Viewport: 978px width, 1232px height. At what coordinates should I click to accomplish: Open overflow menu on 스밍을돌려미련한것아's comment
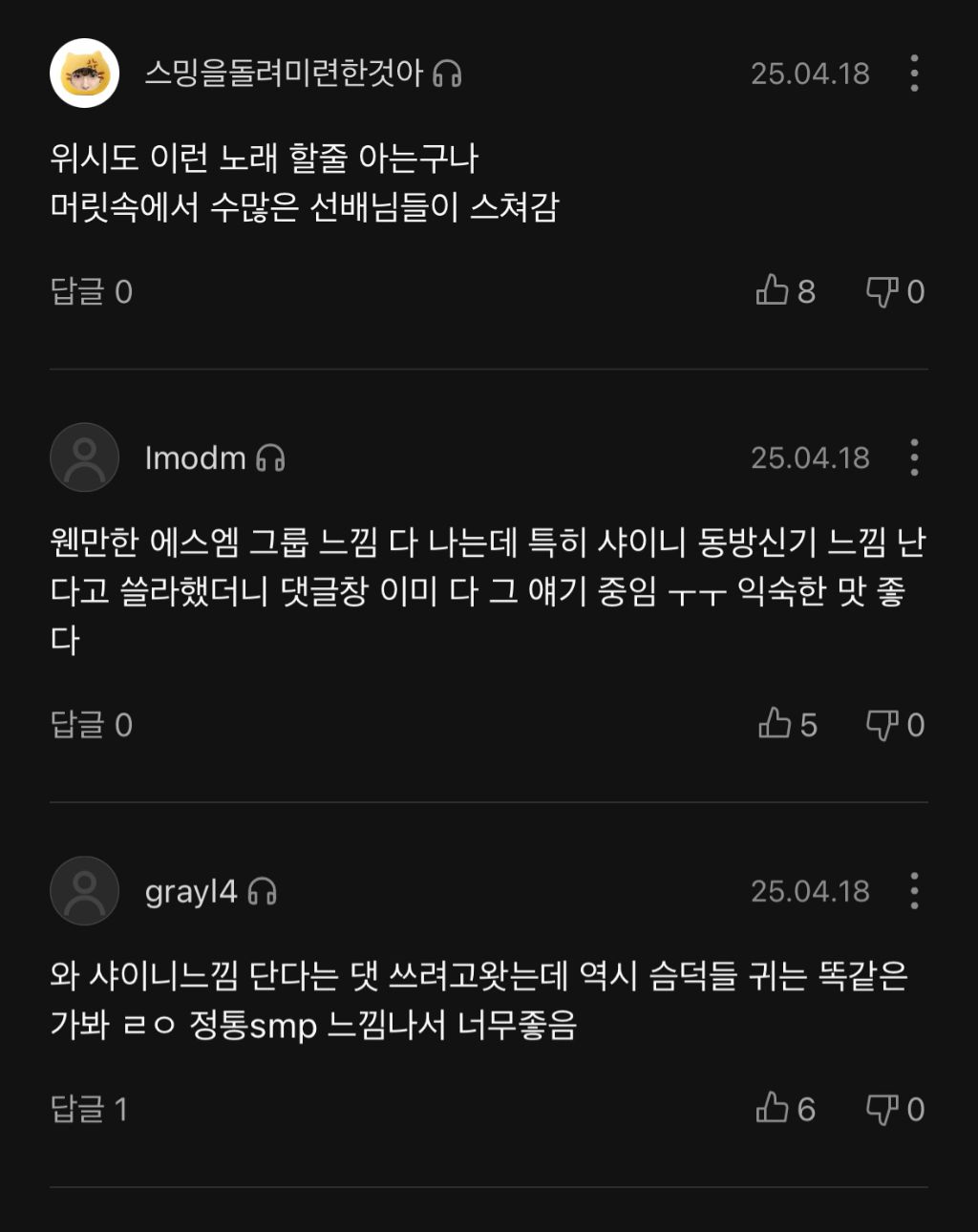click(914, 74)
